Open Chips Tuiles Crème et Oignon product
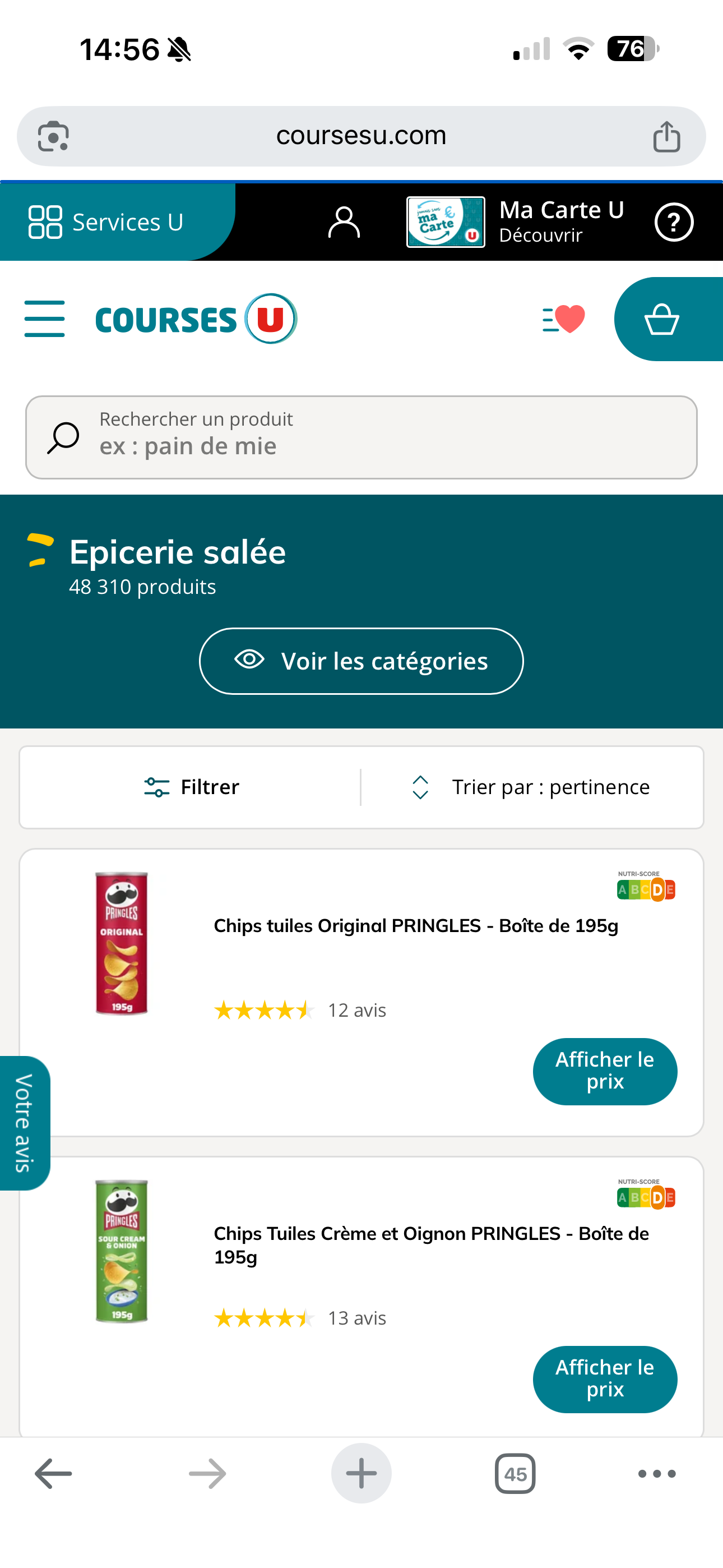Viewport: 723px width, 1568px height. click(x=432, y=1245)
